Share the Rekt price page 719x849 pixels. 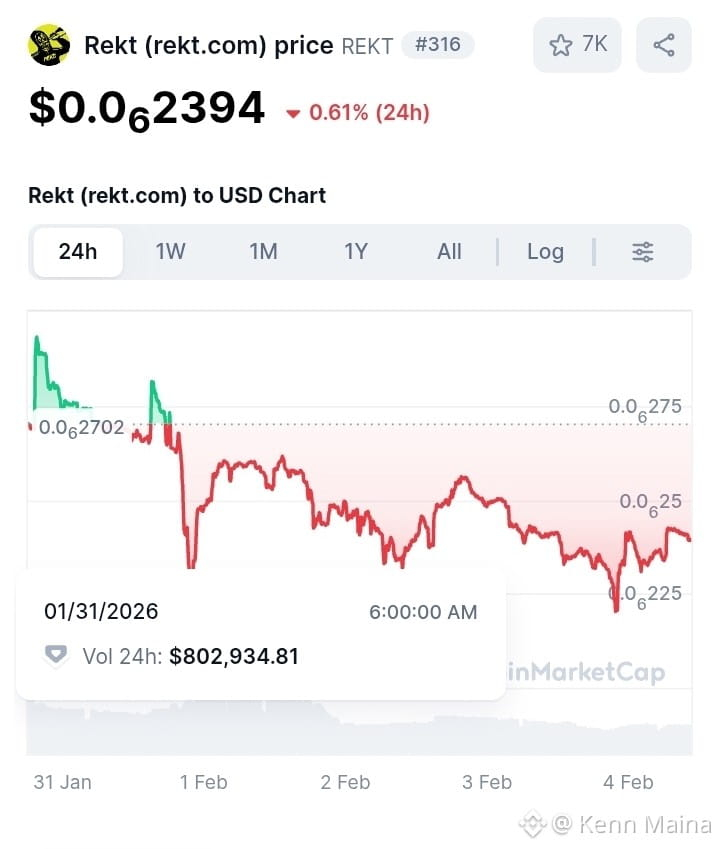coord(663,45)
